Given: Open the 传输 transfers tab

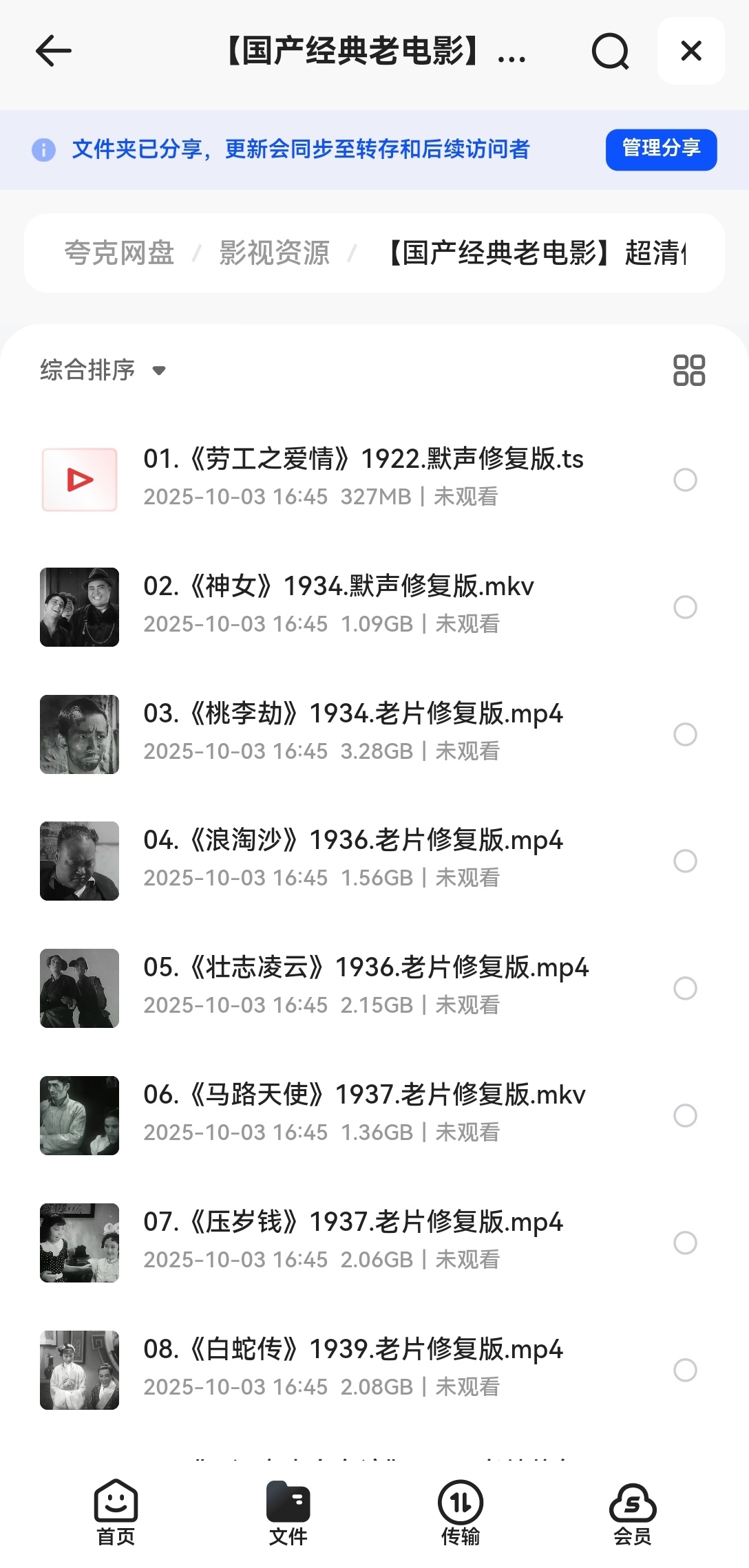Looking at the screenshot, I should 461,1512.
